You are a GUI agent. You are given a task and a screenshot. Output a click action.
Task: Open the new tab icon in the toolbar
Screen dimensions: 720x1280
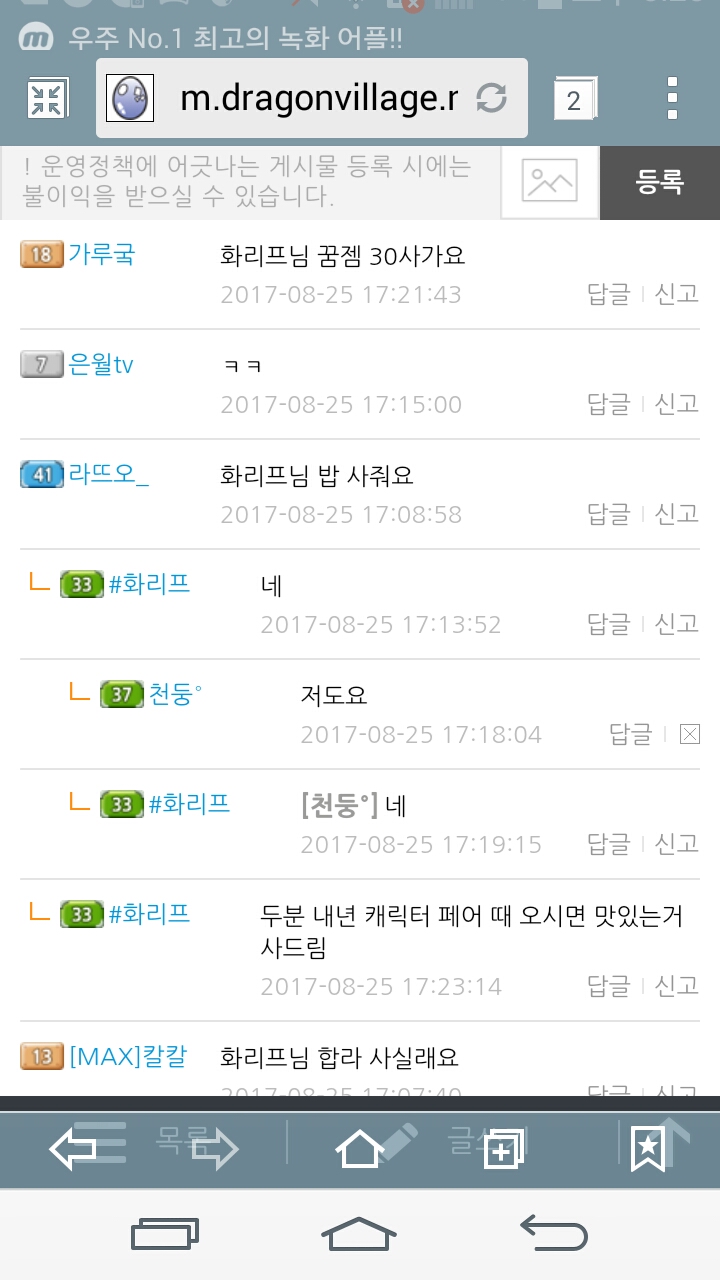(x=503, y=1150)
